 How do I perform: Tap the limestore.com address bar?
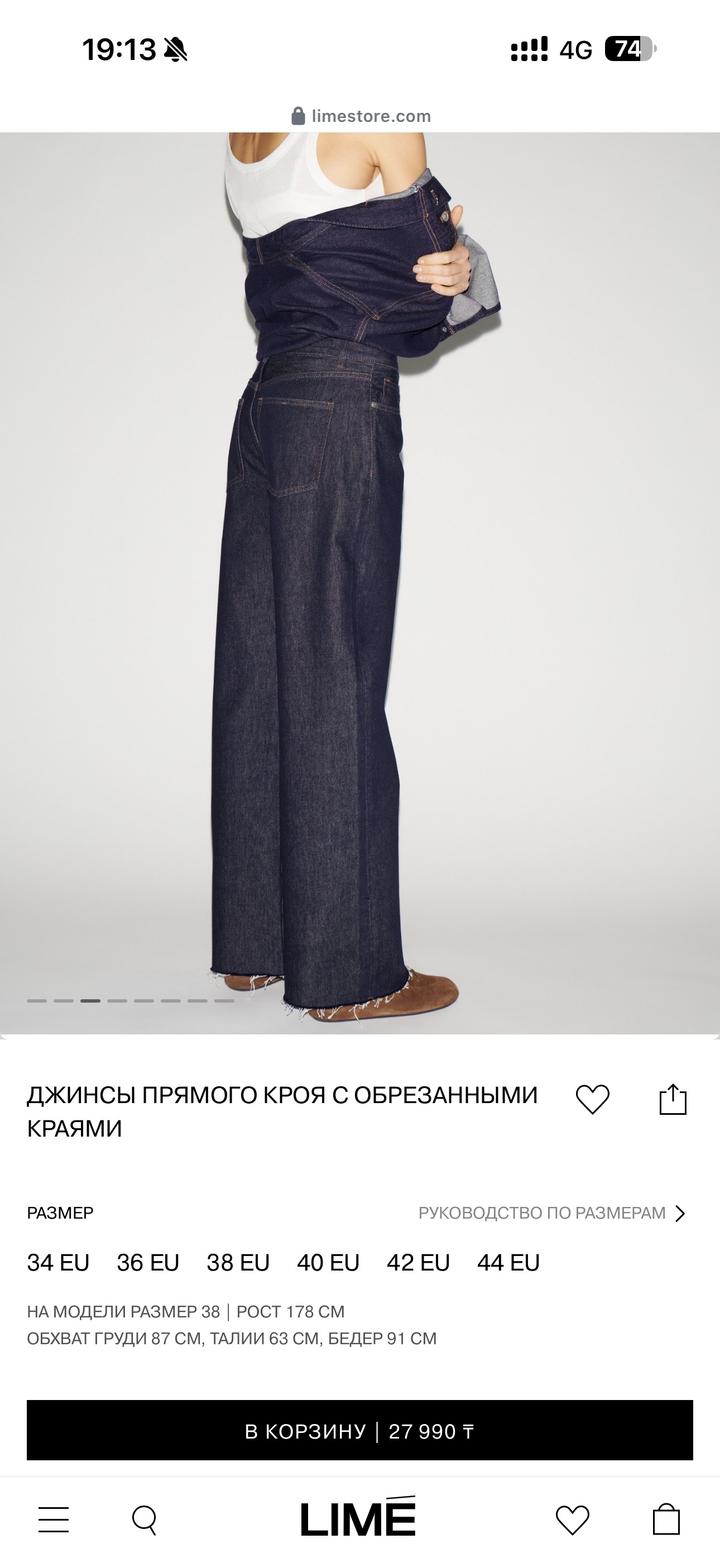(x=360, y=116)
